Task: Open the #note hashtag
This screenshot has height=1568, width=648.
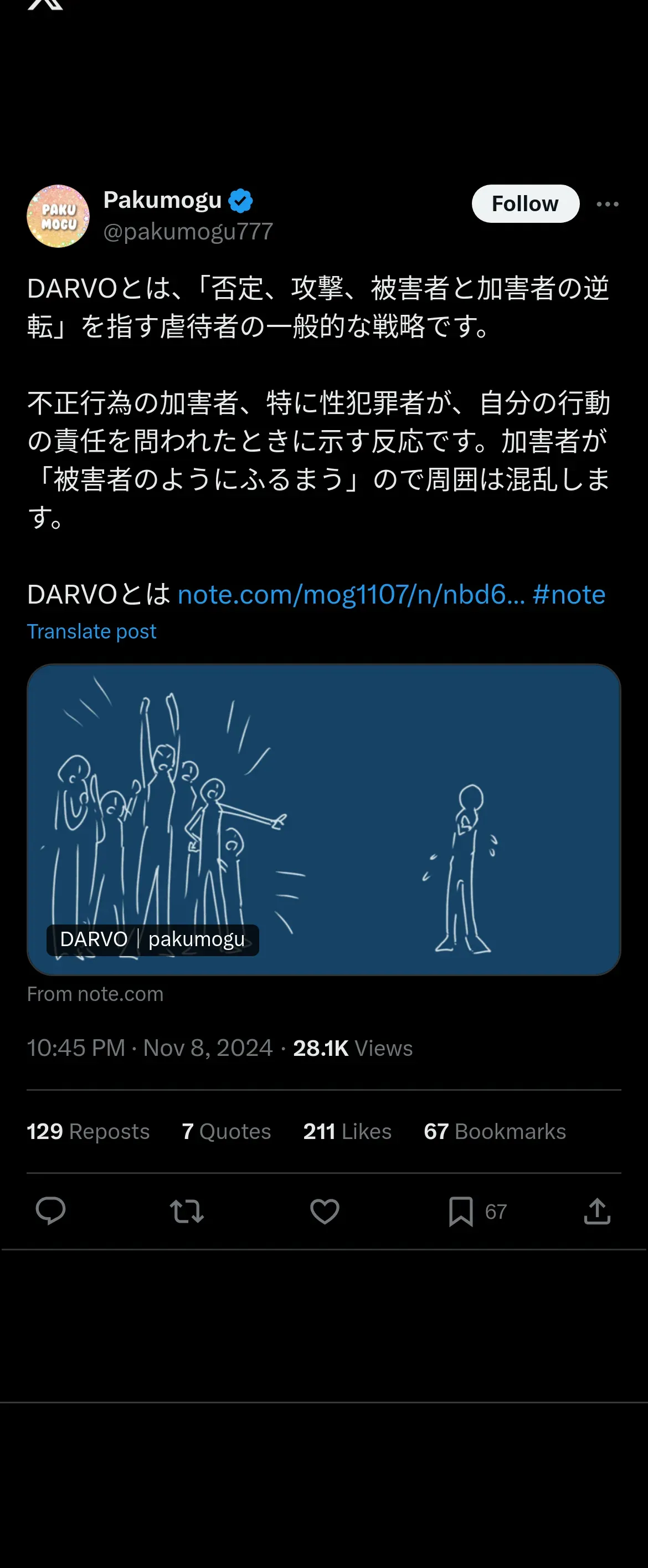Action: point(568,595)
